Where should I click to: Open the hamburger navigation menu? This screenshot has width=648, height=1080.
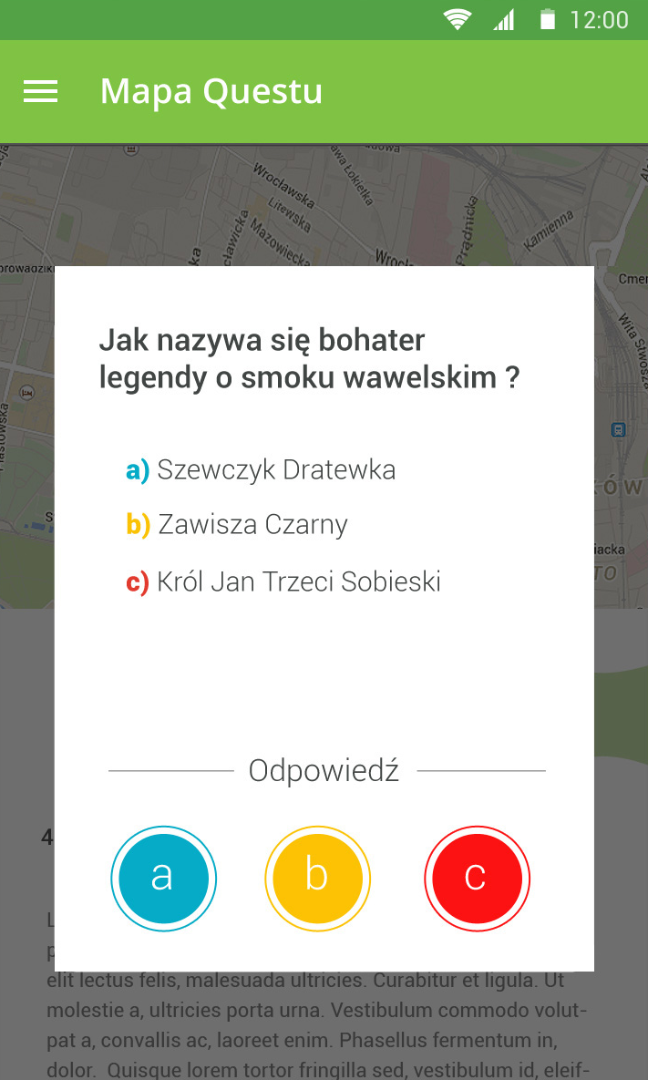click(x=41, y=92)
